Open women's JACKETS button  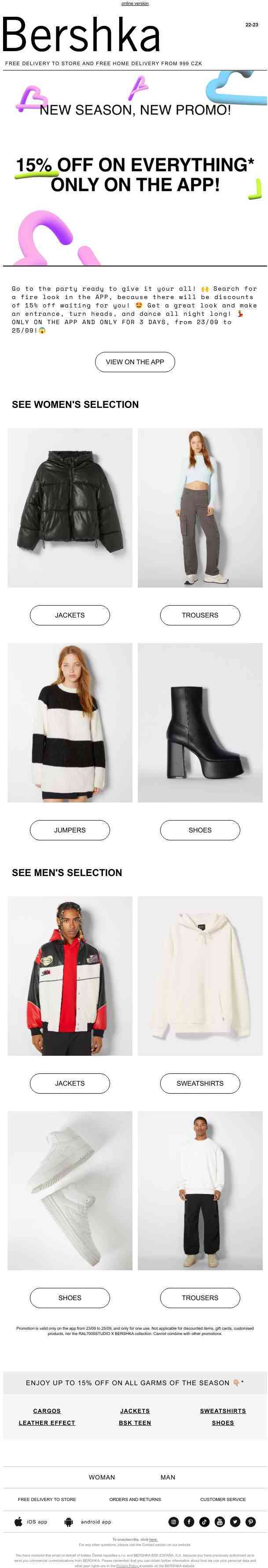(x=69, y=615)
